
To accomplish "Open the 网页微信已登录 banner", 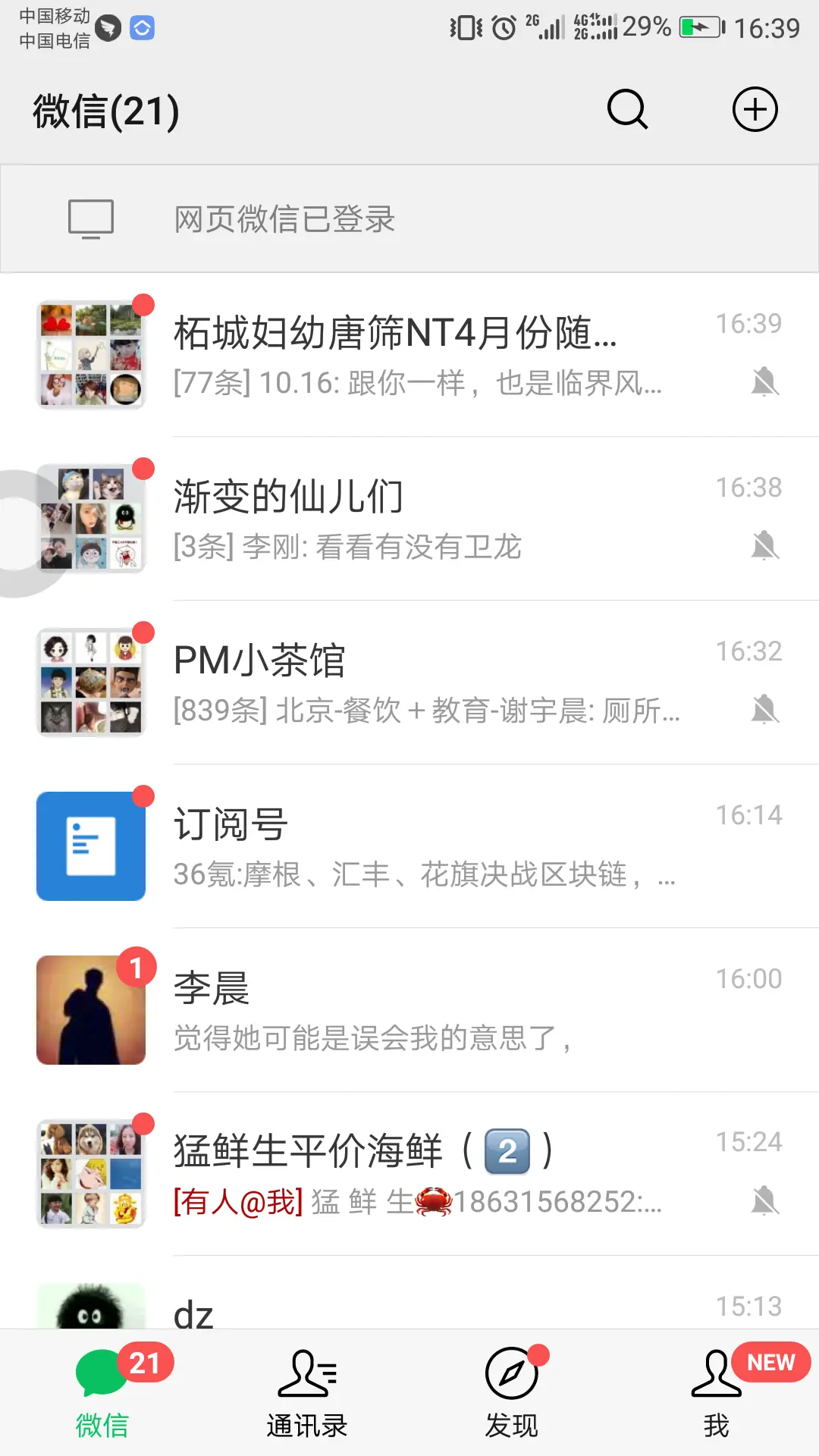I will coord(409,219).
